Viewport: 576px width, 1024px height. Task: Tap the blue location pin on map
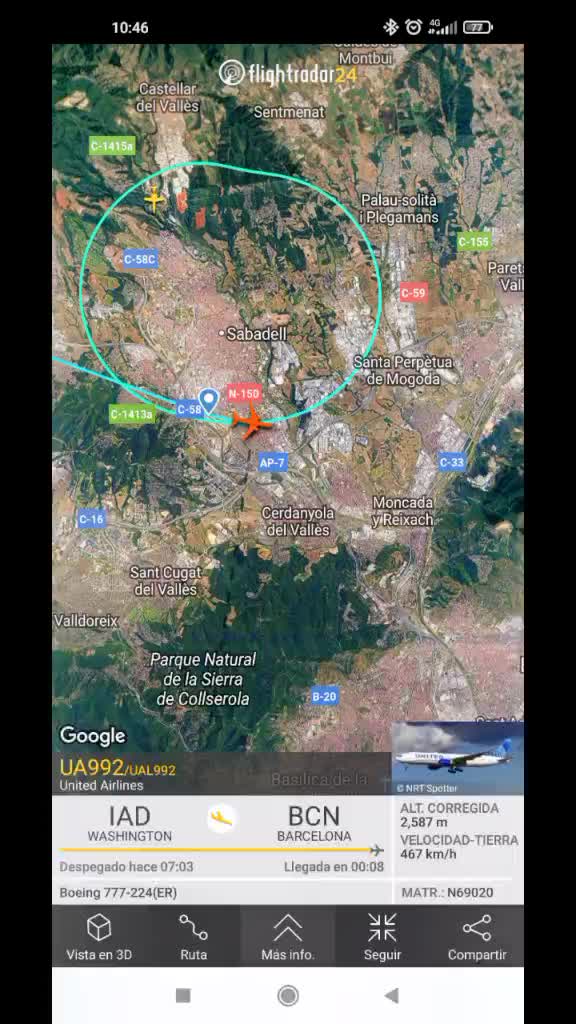tap(208, 401)
